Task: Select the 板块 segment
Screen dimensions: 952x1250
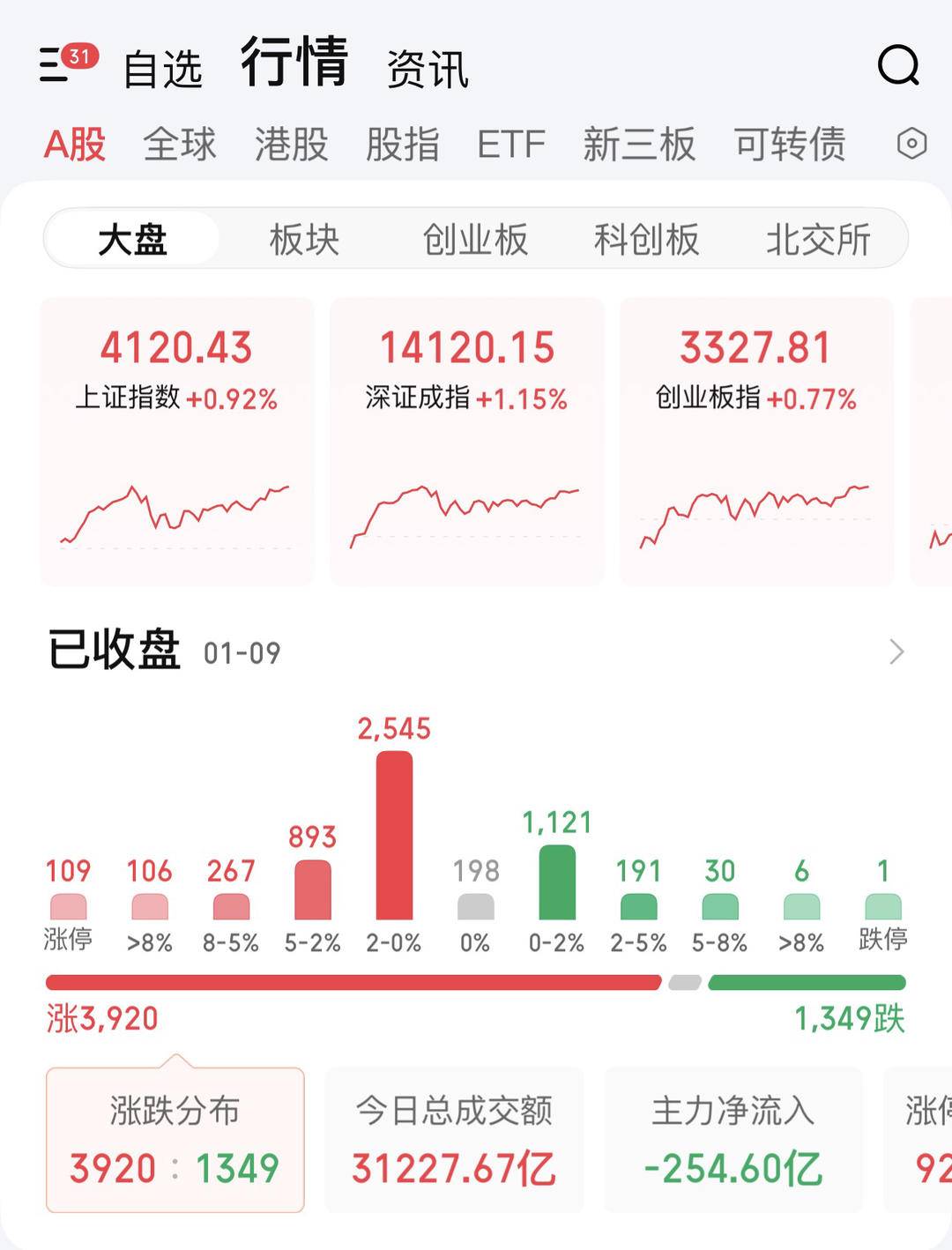Action: (x=304, y=239)
